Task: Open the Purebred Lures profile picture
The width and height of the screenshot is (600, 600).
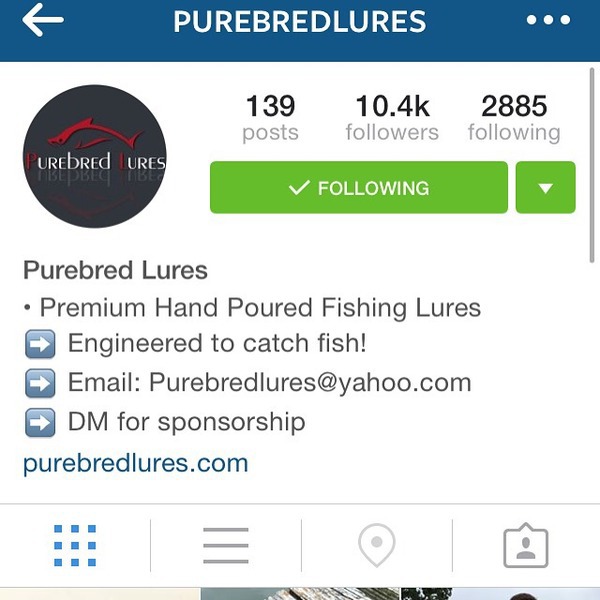Action: point(95,156)
